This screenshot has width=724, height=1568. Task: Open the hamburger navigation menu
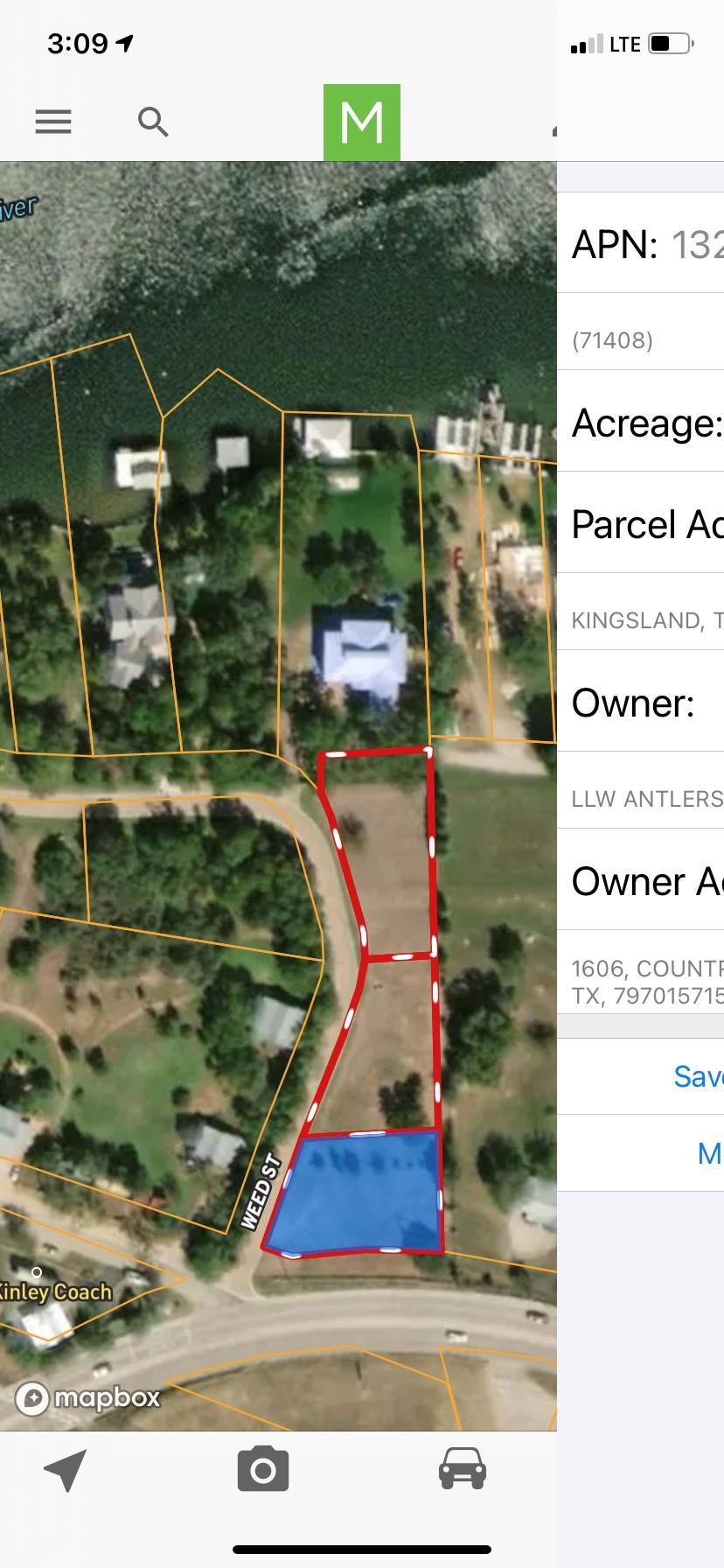coord(53,122)
